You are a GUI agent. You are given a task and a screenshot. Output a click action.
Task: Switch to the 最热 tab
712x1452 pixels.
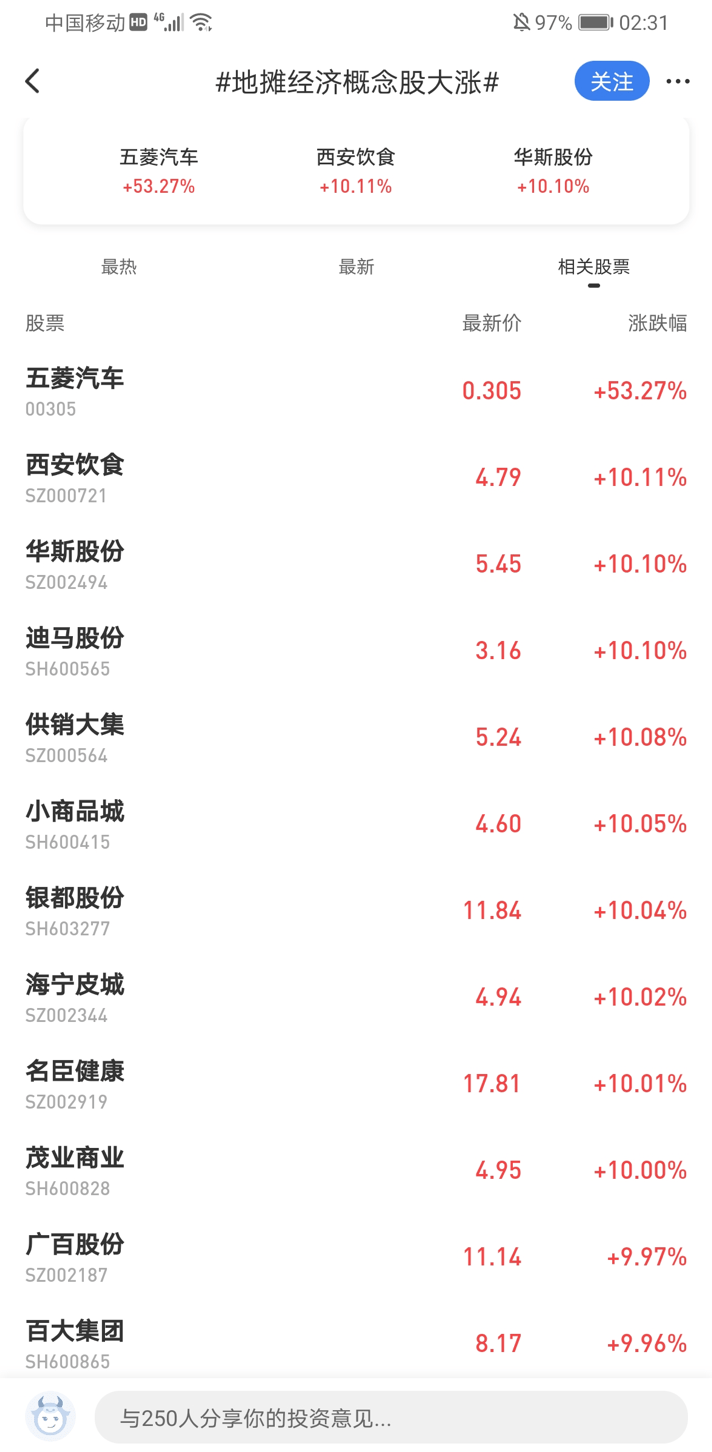[119, 267]
